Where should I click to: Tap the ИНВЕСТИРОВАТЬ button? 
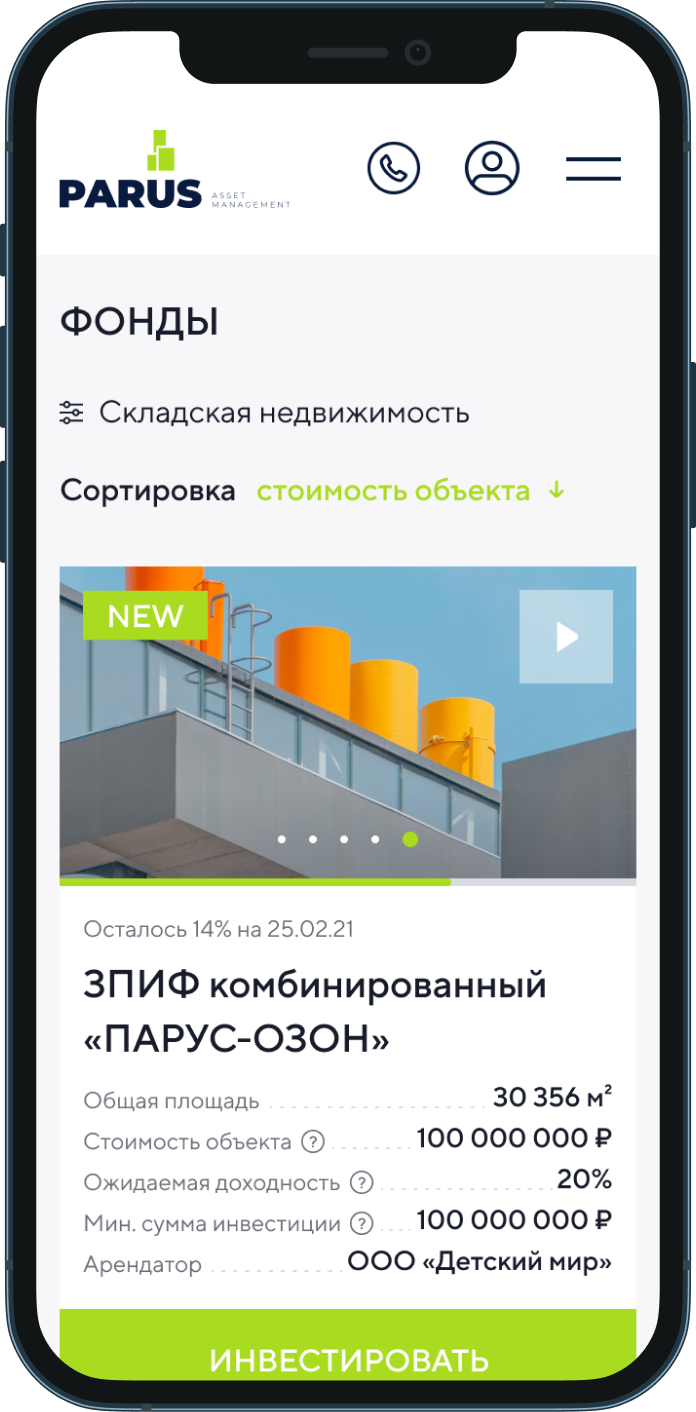coord(348,1359)
